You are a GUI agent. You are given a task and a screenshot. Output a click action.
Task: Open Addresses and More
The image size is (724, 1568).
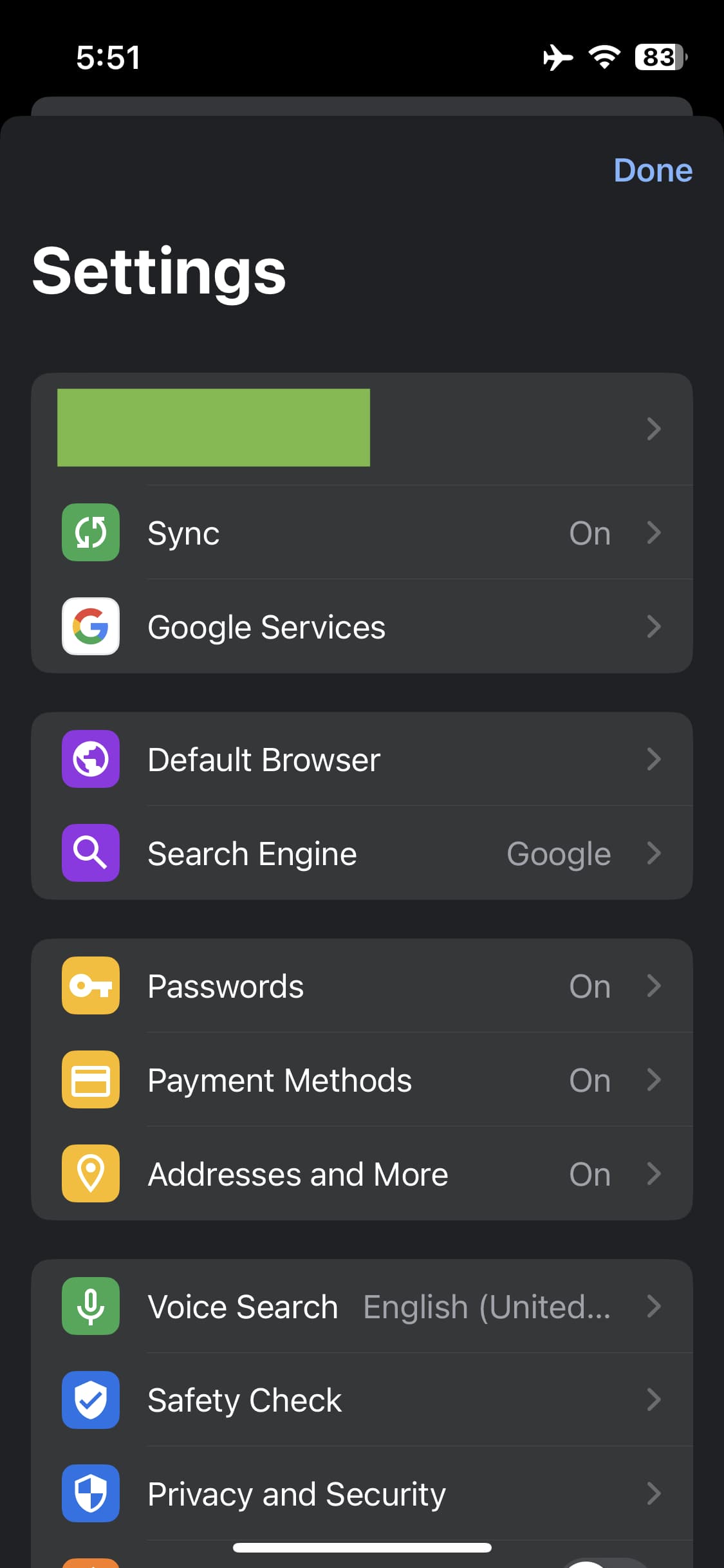362,1174
